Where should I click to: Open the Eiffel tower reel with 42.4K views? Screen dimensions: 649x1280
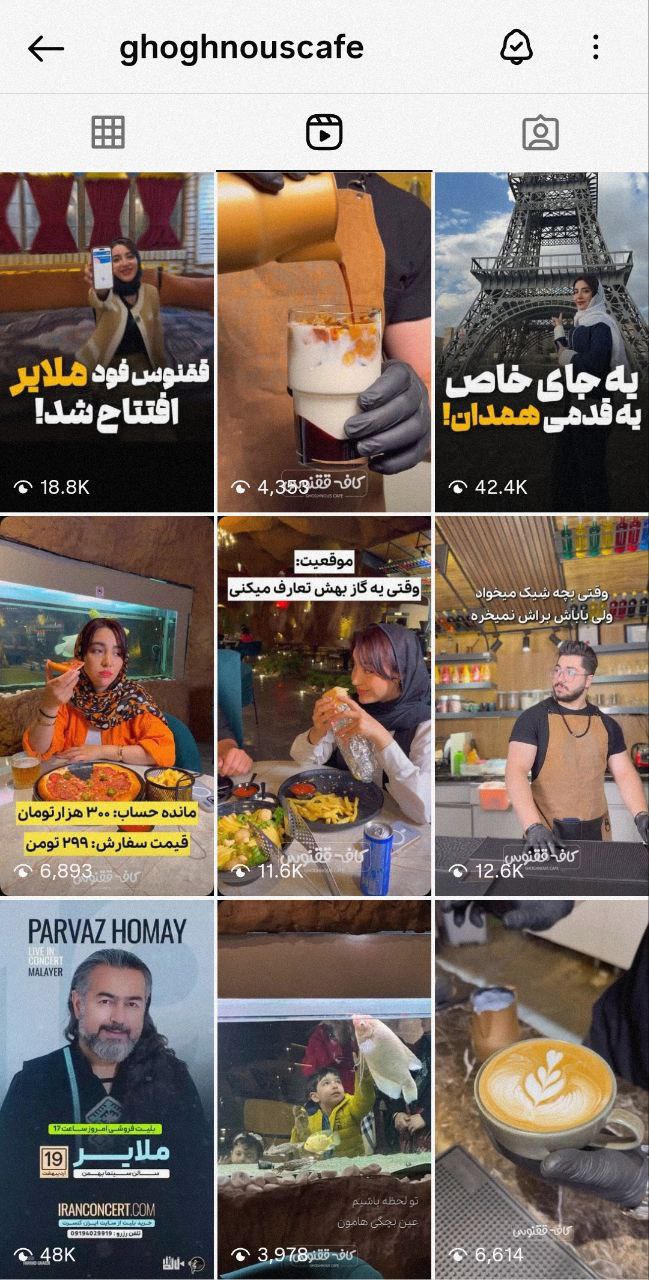click(542, 343)
